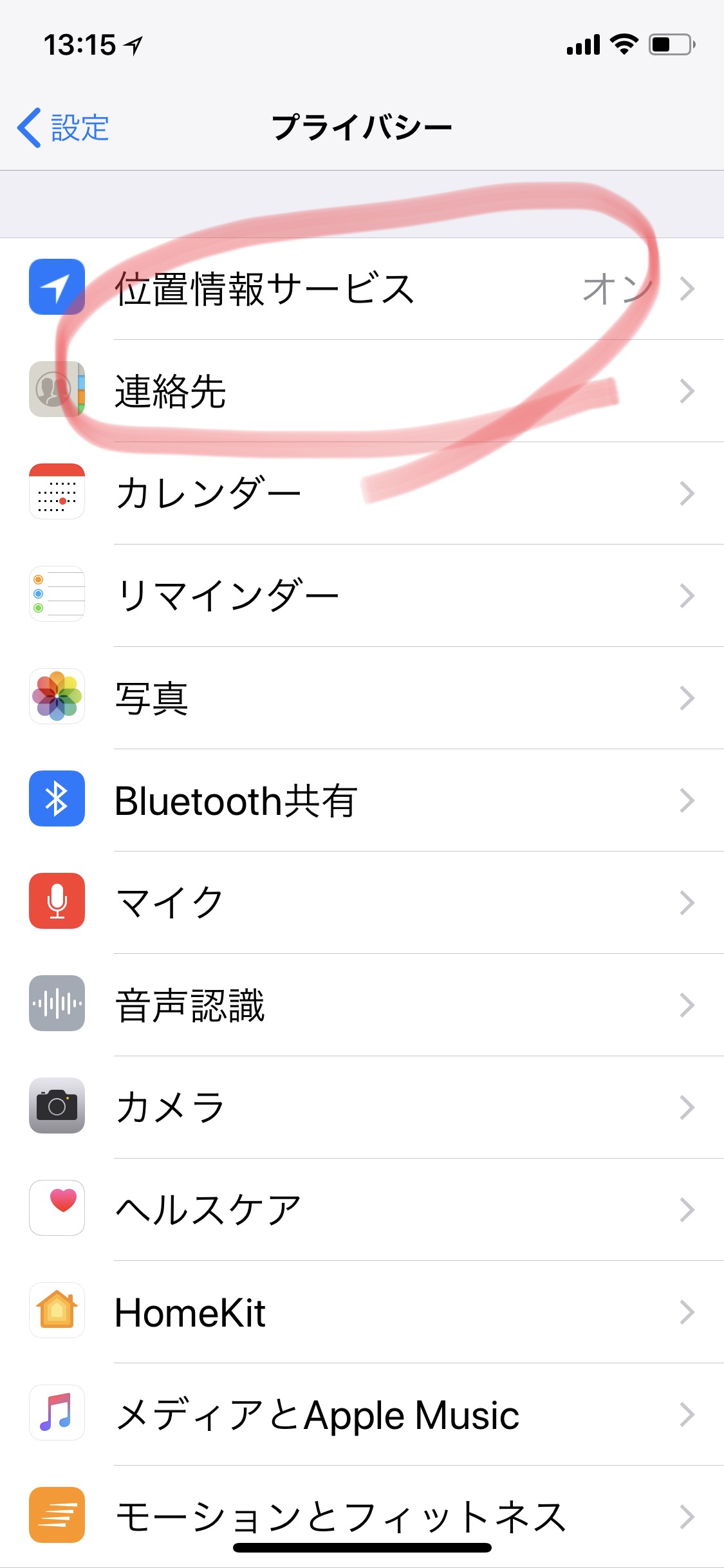Open カレンダー privacy settings
This screenshot has height=1568, width=724.
[x=362, y=493]
